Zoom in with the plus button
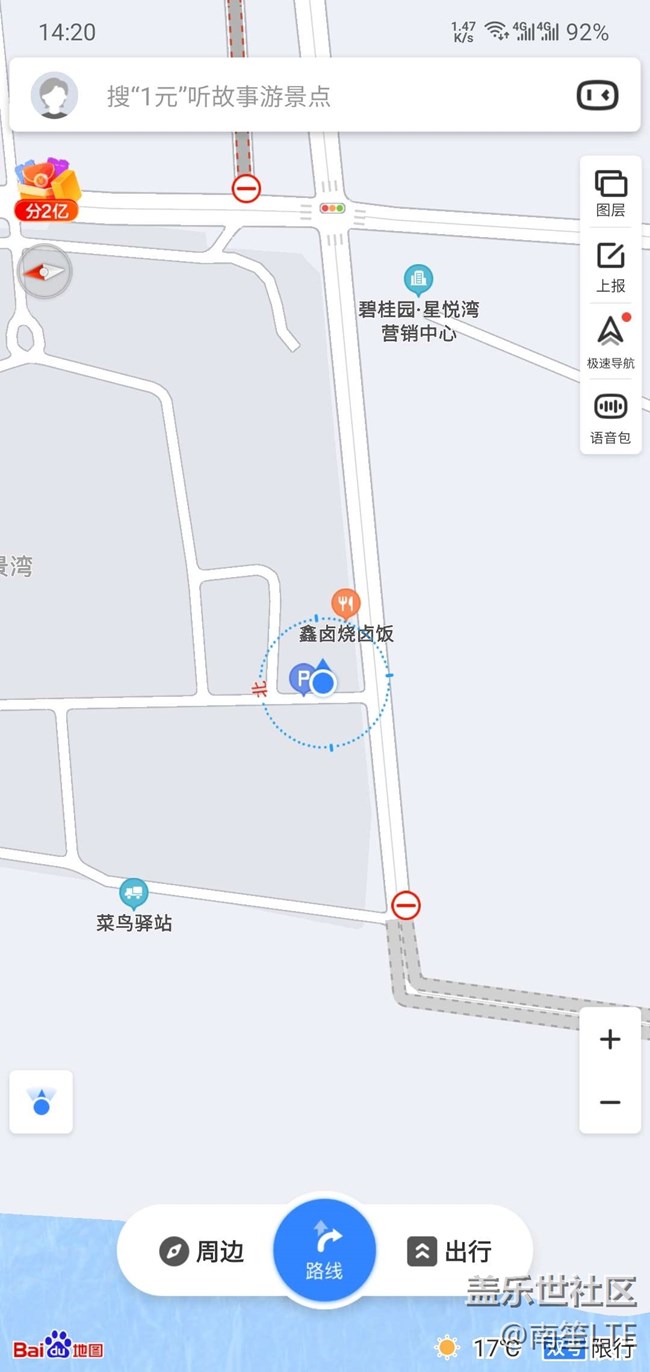The height and width of the screenshot is (1372, 650). [610, 1039]
